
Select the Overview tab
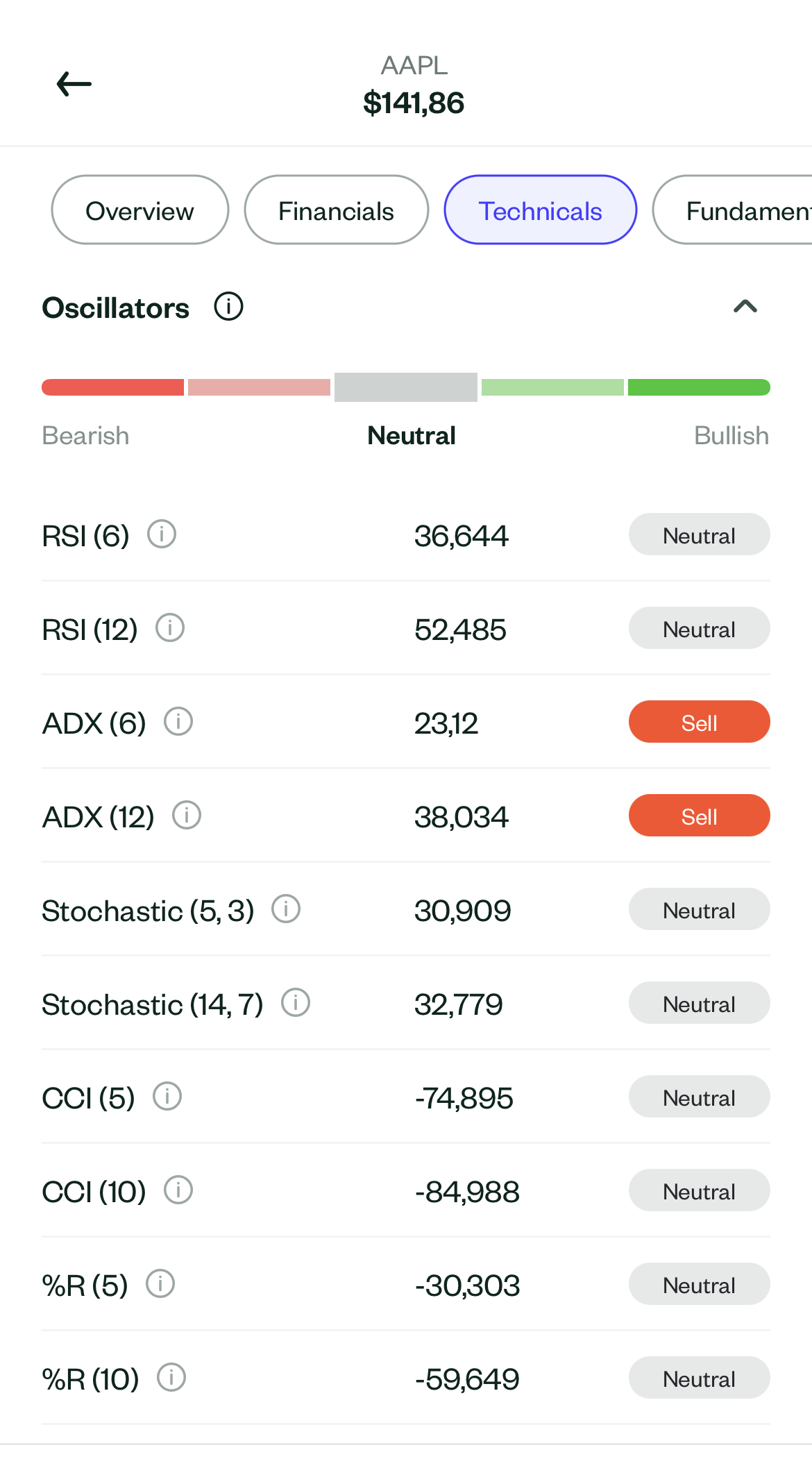139,210
